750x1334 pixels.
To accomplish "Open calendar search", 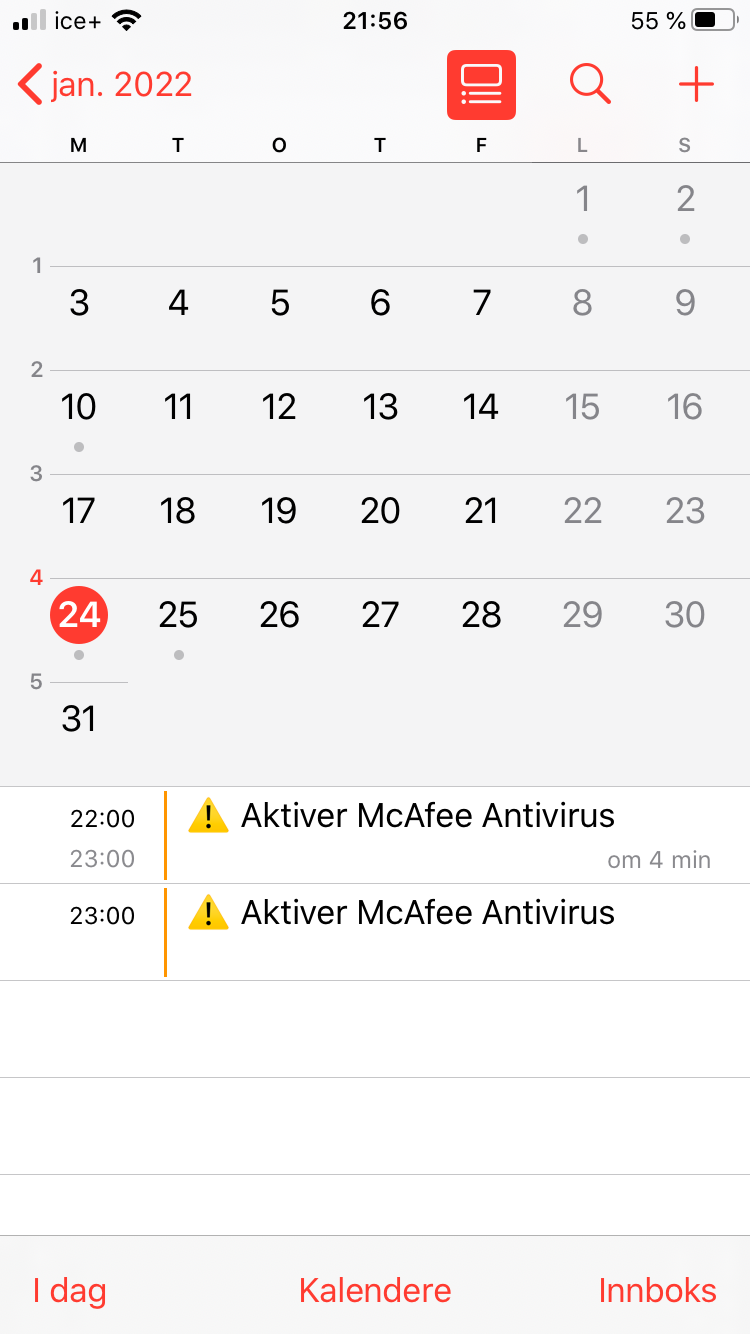I will (x=590, y=85).
